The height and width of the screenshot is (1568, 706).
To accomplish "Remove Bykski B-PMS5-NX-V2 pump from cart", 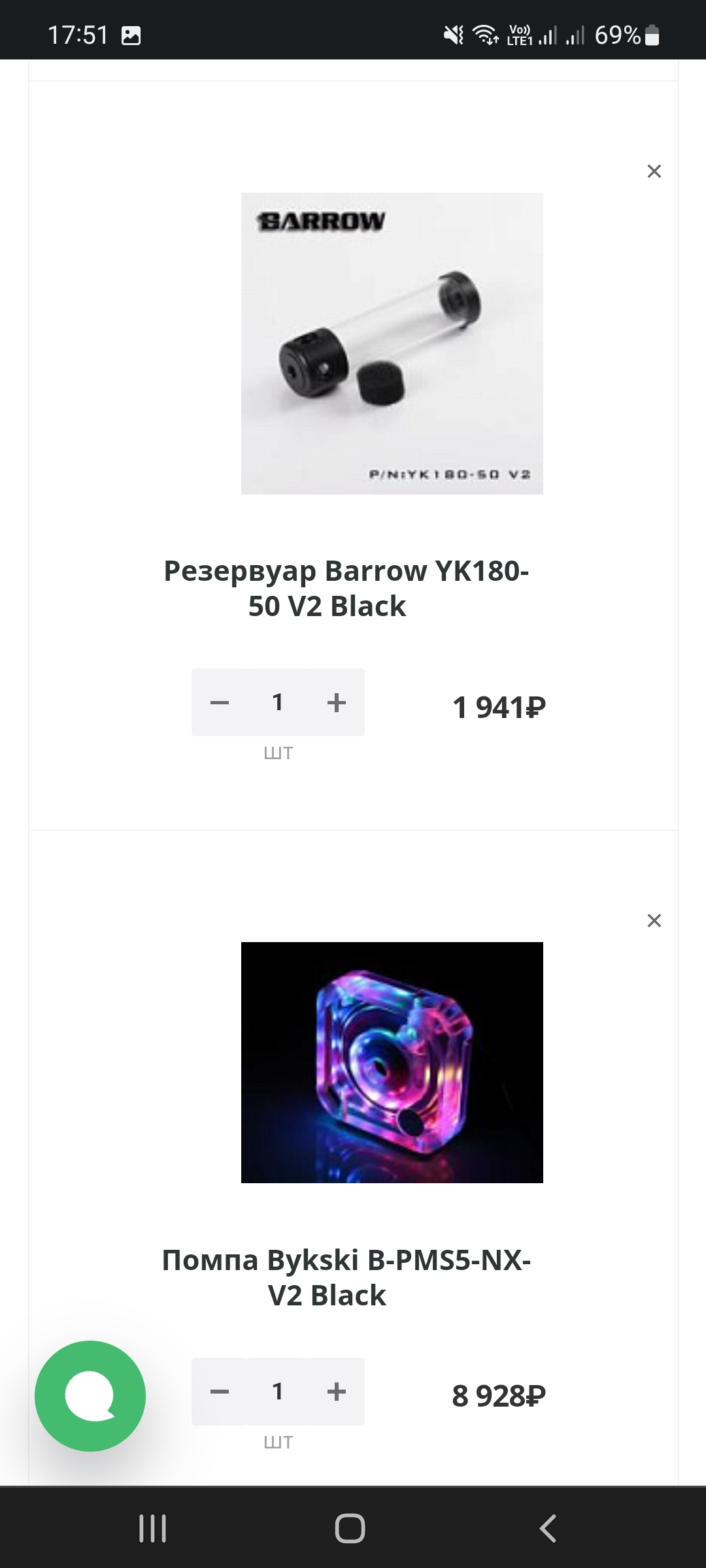I will point(654,921).
